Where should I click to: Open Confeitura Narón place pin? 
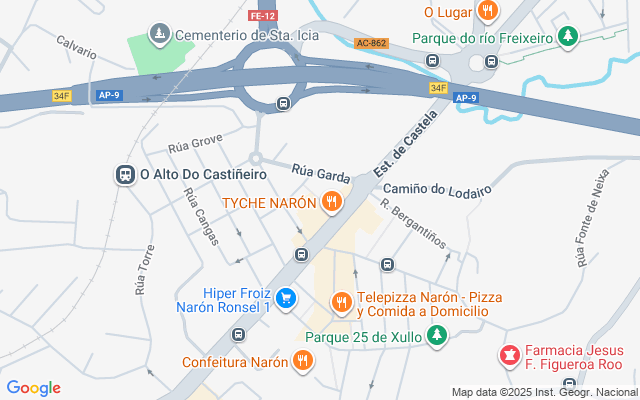302,361
